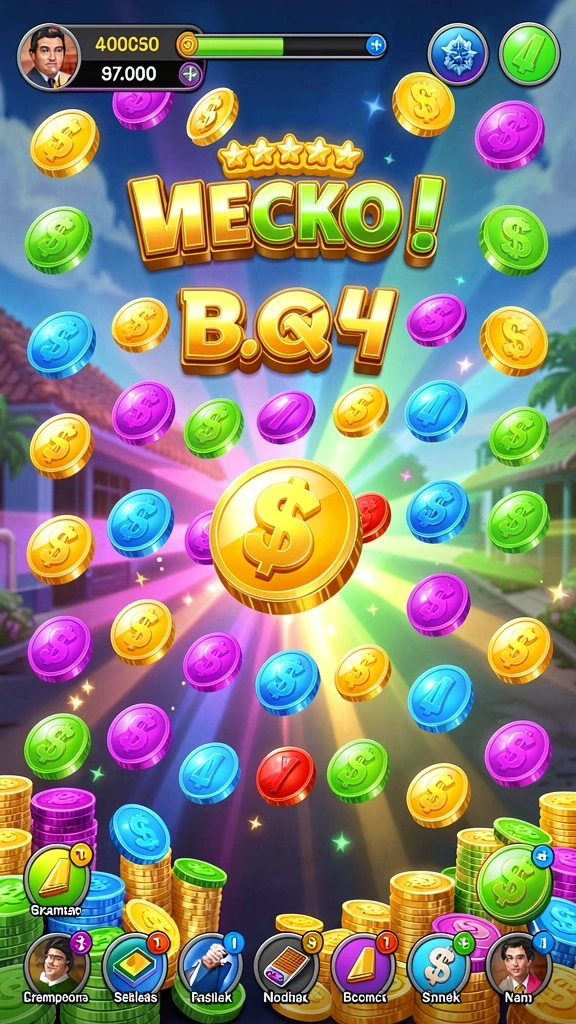576x1024 pixels.
Task: Open the Nam character button
Action: click(518, 964)
